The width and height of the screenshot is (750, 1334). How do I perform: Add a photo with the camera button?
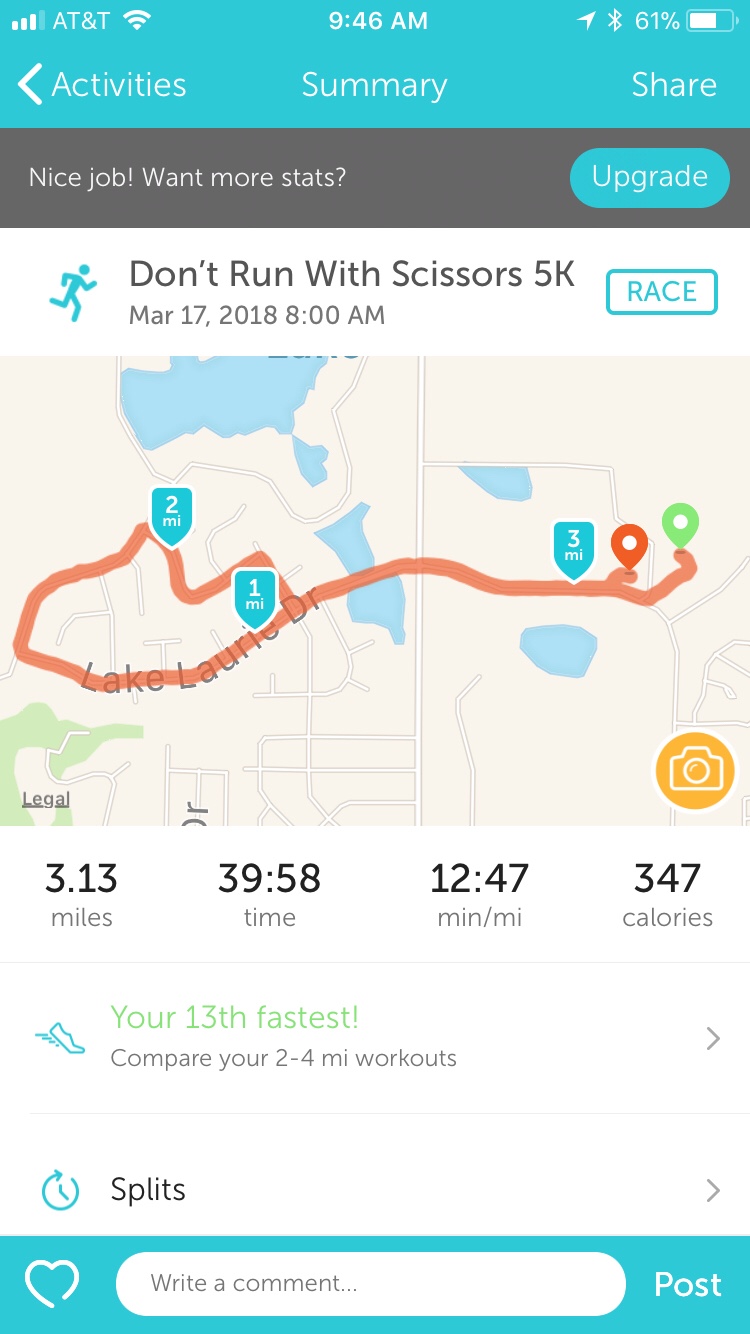click(695, 770)
